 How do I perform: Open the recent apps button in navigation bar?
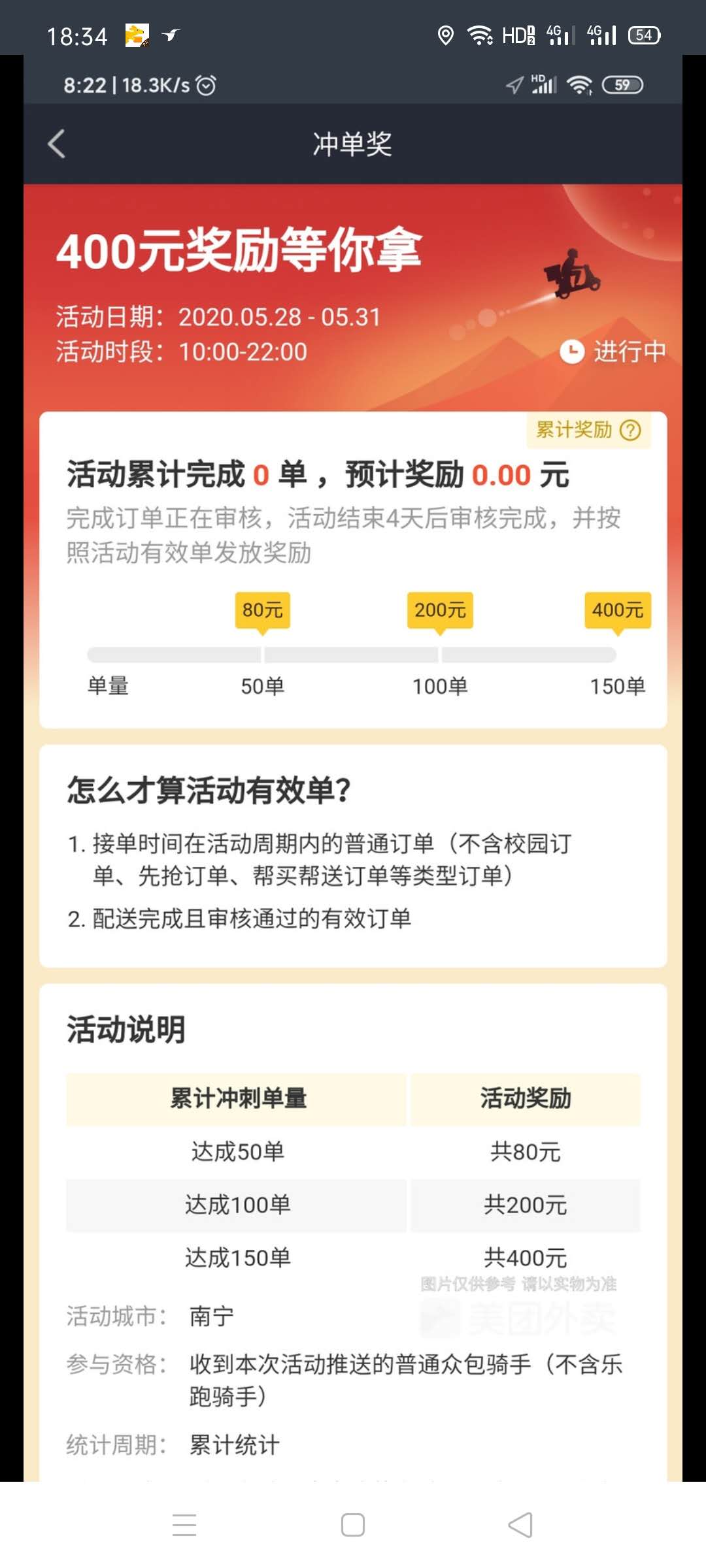click(x=185, y=1524)
